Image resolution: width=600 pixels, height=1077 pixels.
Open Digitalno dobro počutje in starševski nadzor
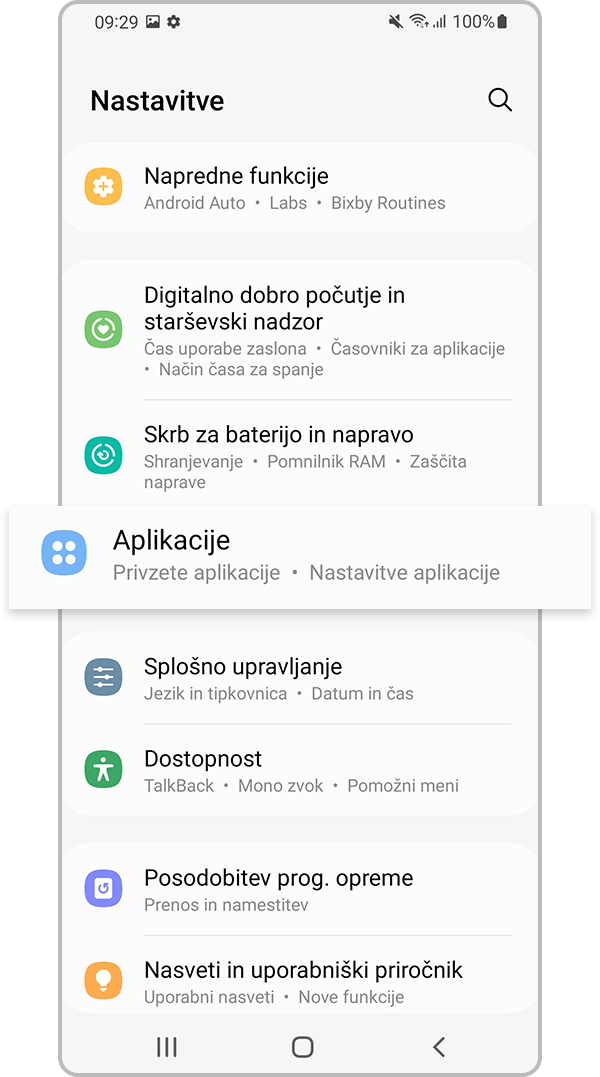[x=300, y=330]
